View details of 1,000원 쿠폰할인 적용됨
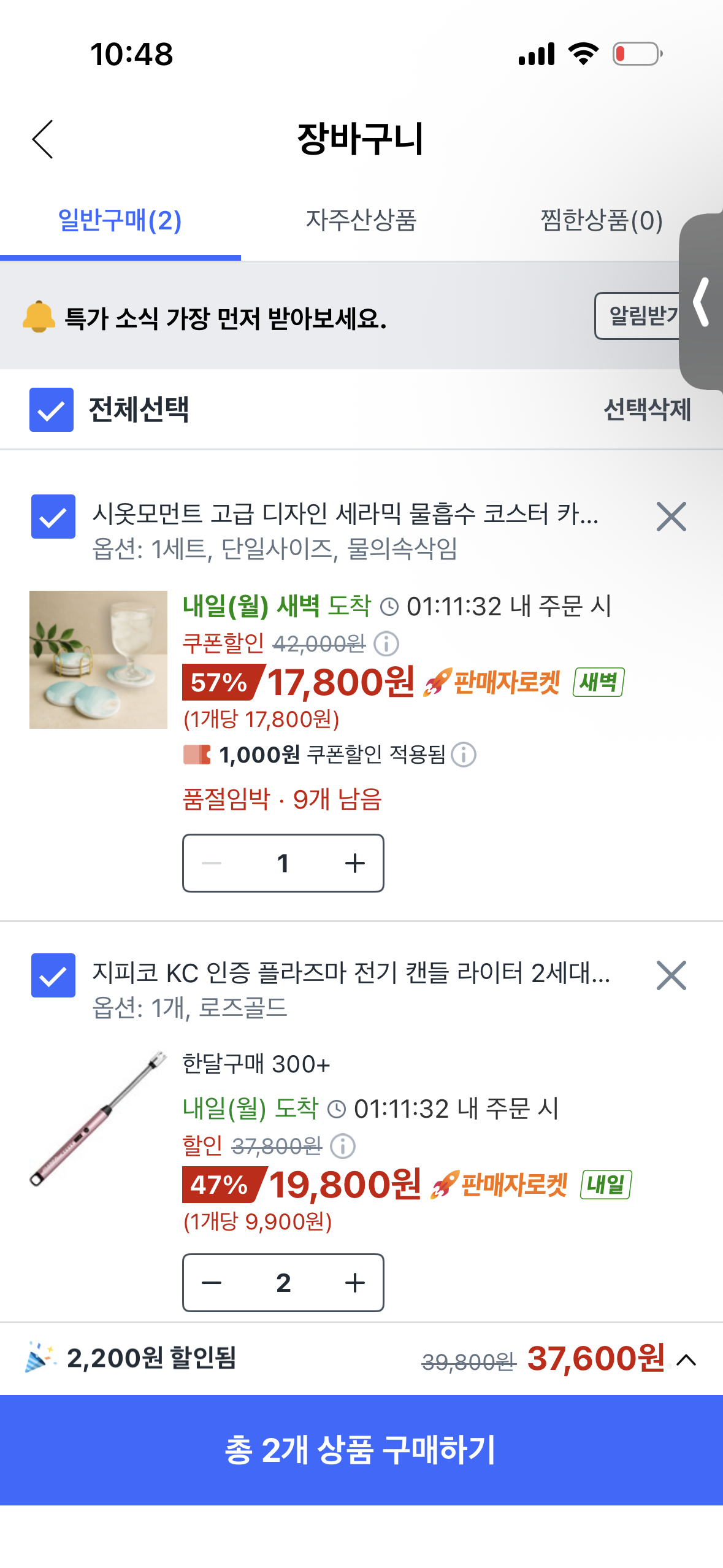Viewport: 723px width, 1568px height. 464,755
